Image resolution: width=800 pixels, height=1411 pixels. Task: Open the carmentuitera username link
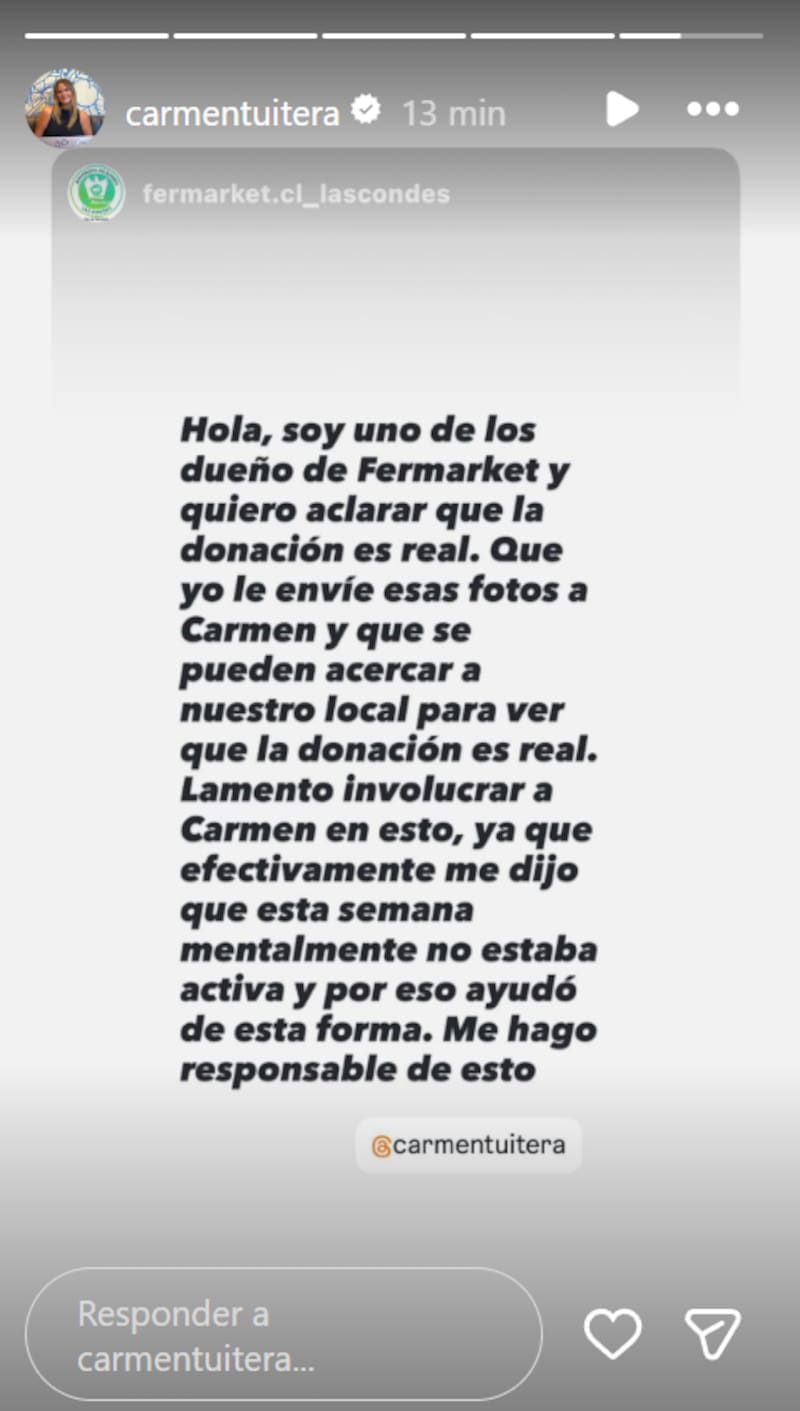pyautogui.click(x=232, y=114)
